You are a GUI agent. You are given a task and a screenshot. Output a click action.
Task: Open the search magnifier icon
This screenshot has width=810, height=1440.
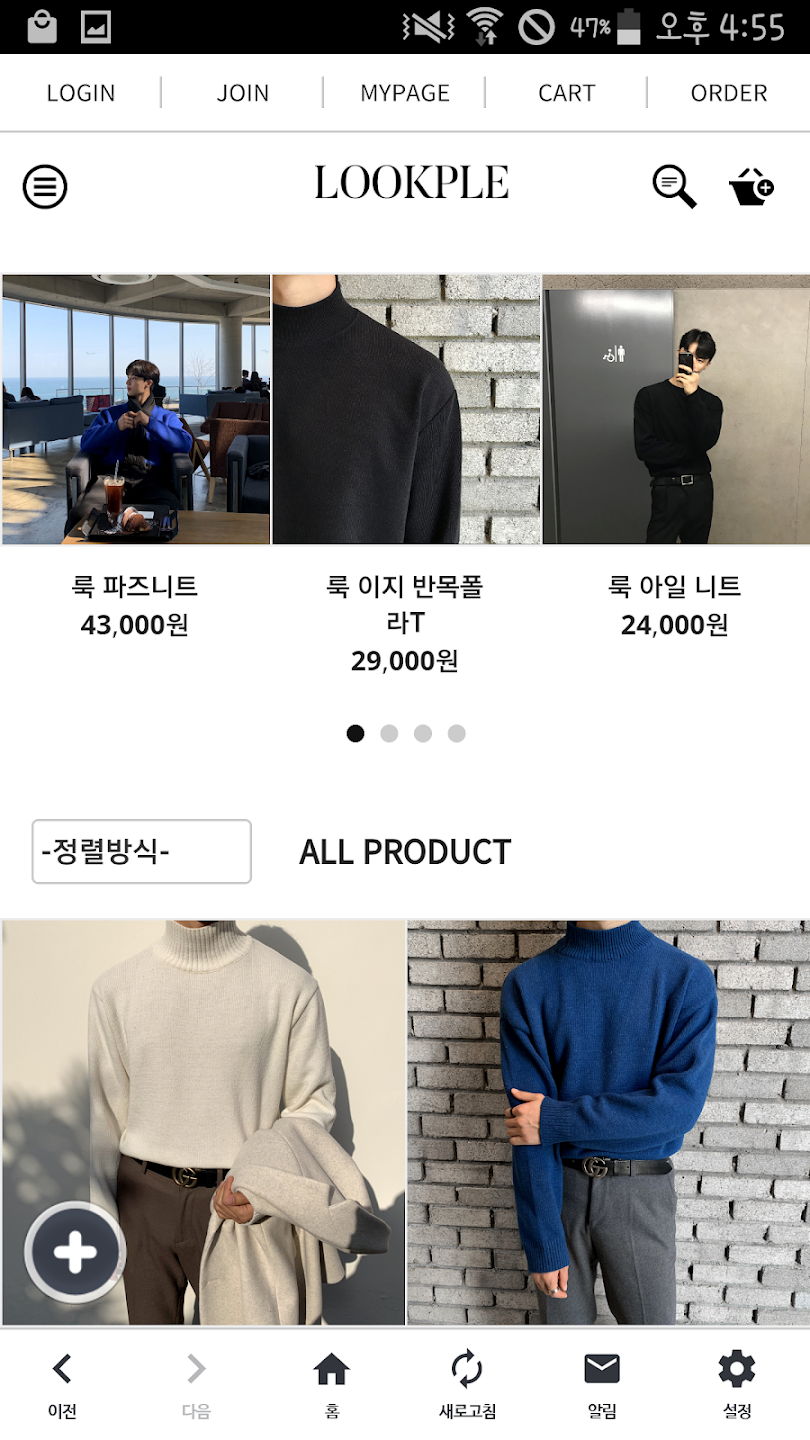[674, 186]
